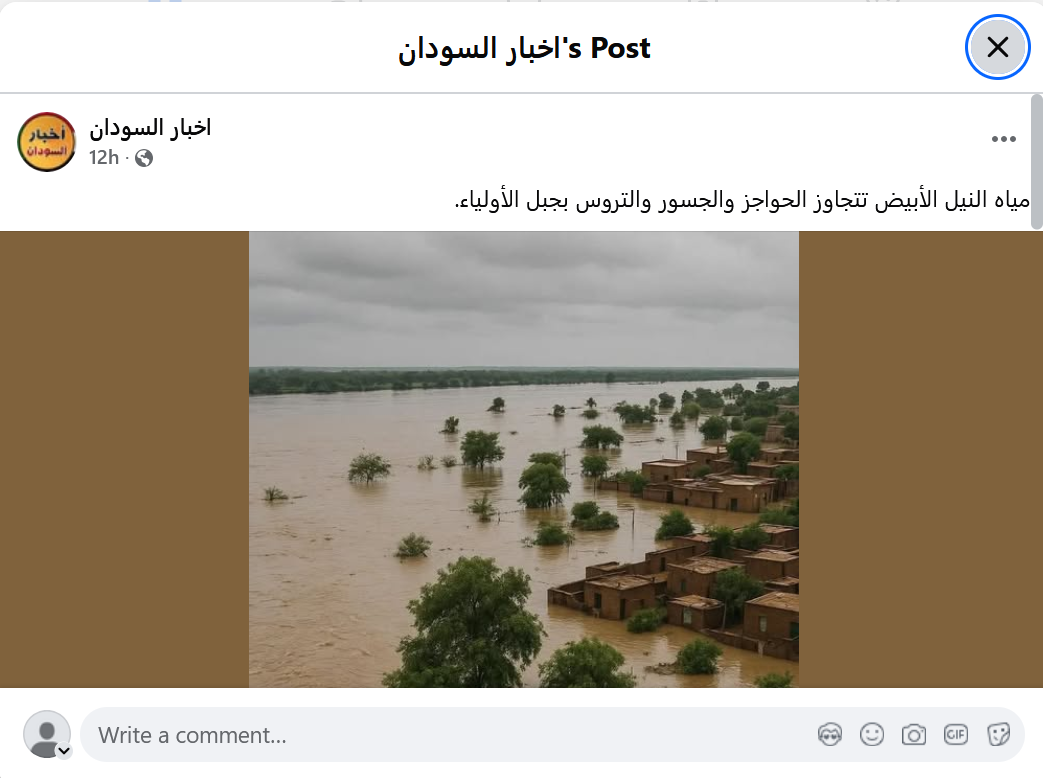Image resolution: width=1043 pixels, height=778 pixels.
Task: Open اخبار السودان page profile picture
Action: pos(47,142)
